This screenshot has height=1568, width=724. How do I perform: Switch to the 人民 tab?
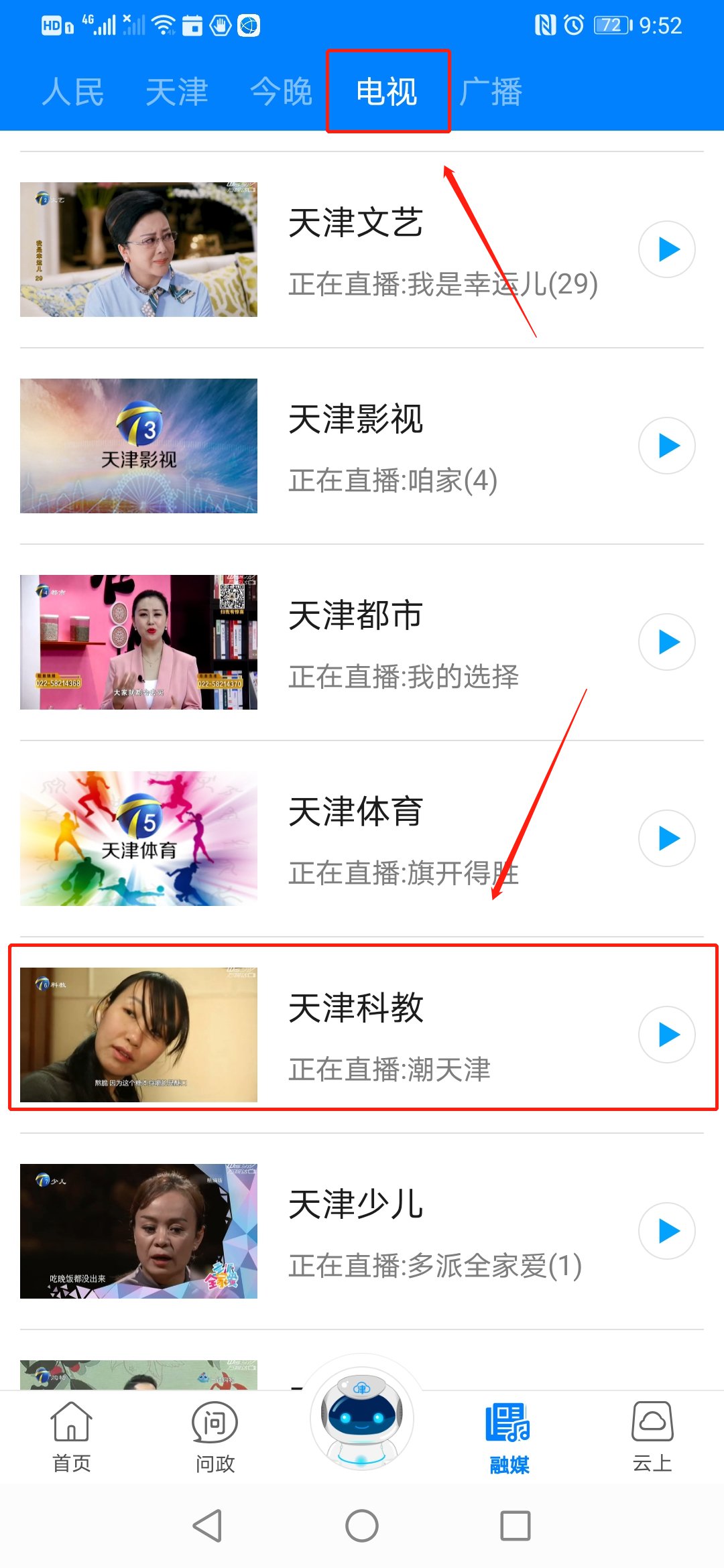(72, 92)
